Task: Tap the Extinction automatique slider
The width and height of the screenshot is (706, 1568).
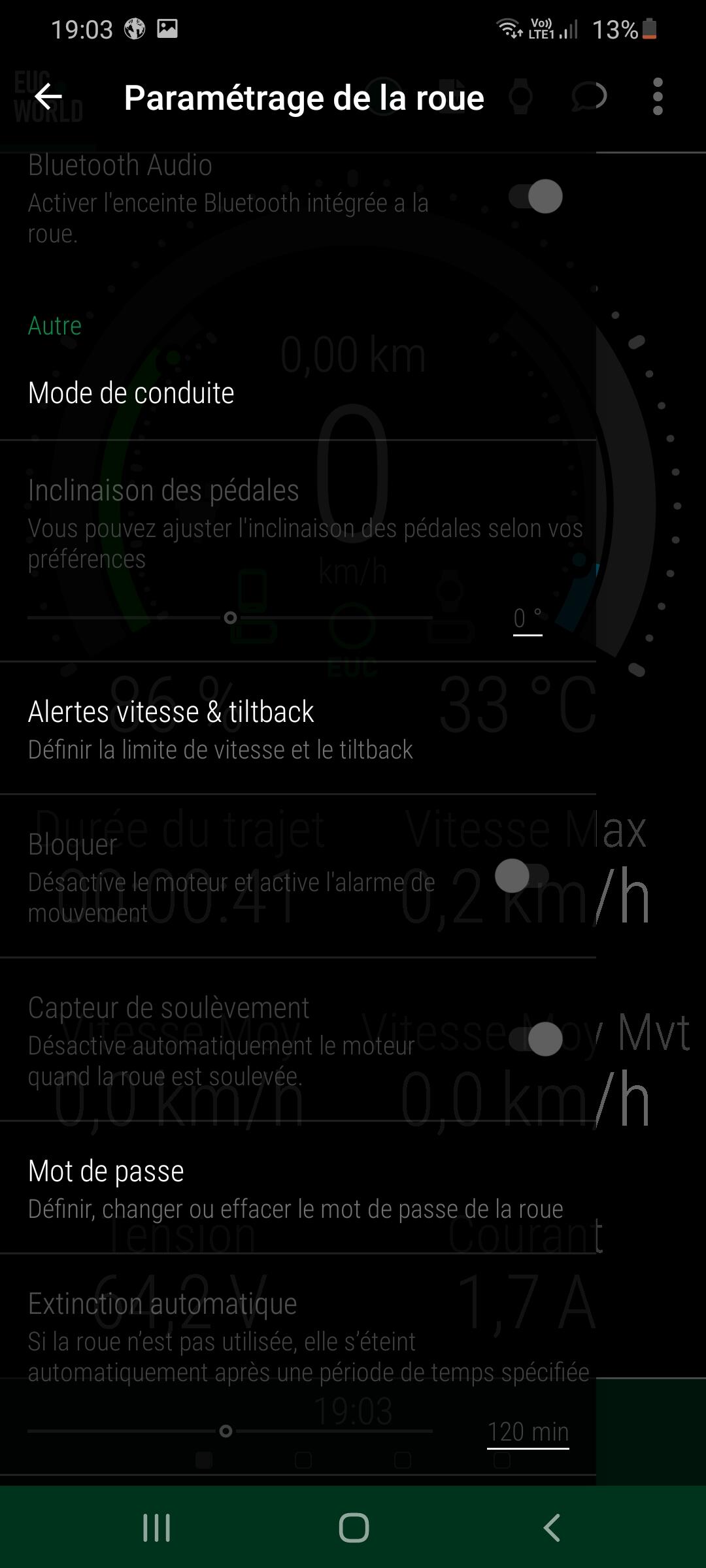Action: click(230, 1431)
